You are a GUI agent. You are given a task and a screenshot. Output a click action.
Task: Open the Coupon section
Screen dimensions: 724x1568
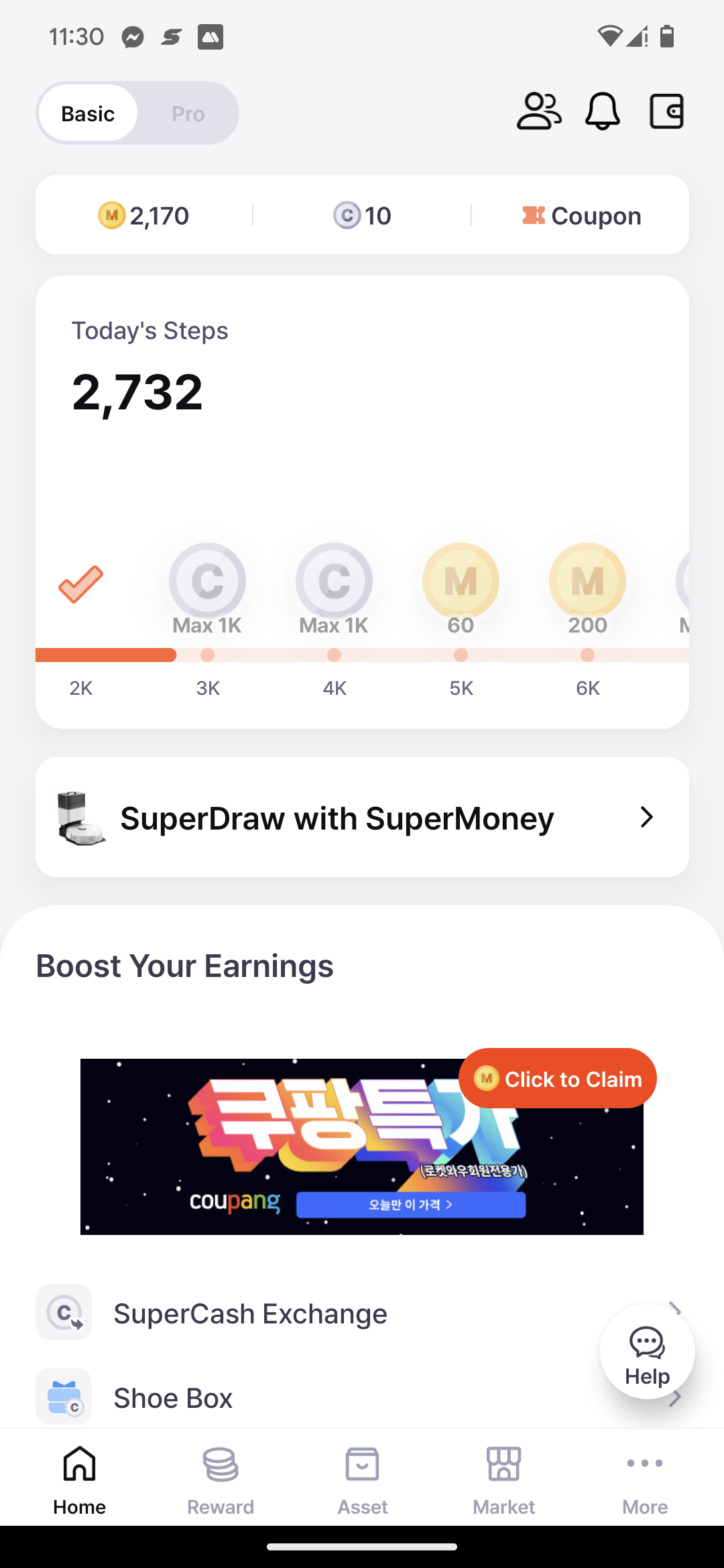[581, 216]
